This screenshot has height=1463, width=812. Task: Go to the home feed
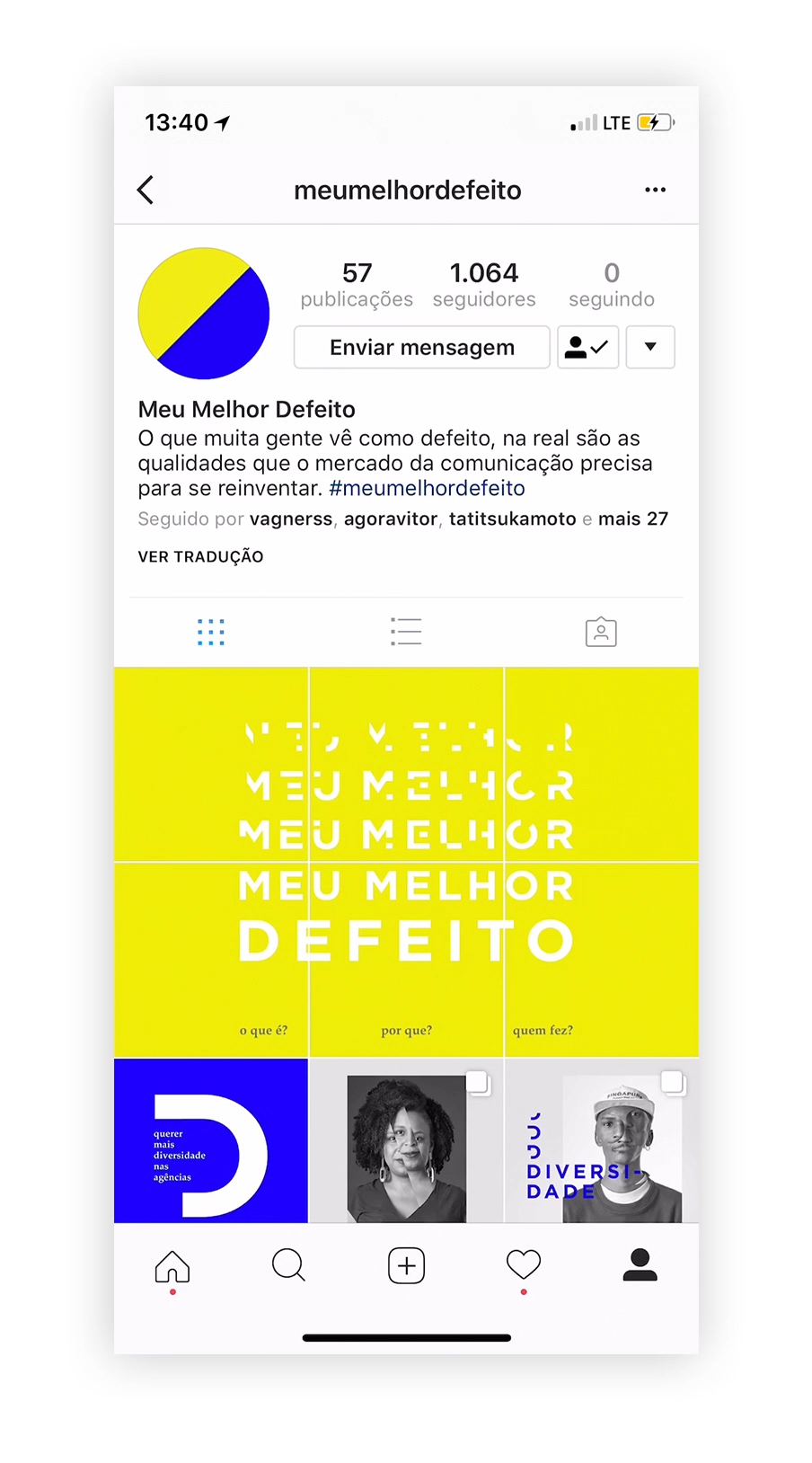click(172, 1267)
